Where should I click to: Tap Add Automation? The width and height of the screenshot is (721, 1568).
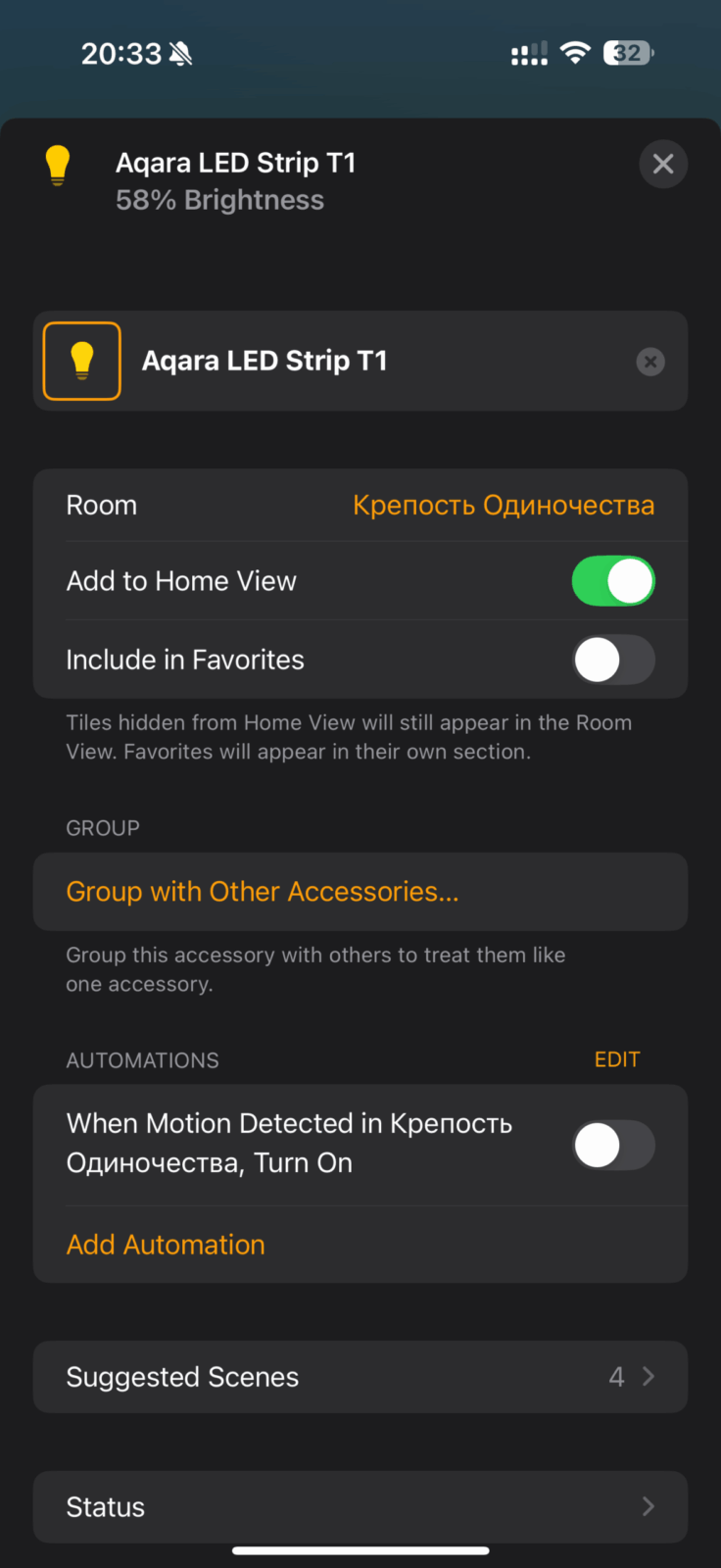[166, 1245]
